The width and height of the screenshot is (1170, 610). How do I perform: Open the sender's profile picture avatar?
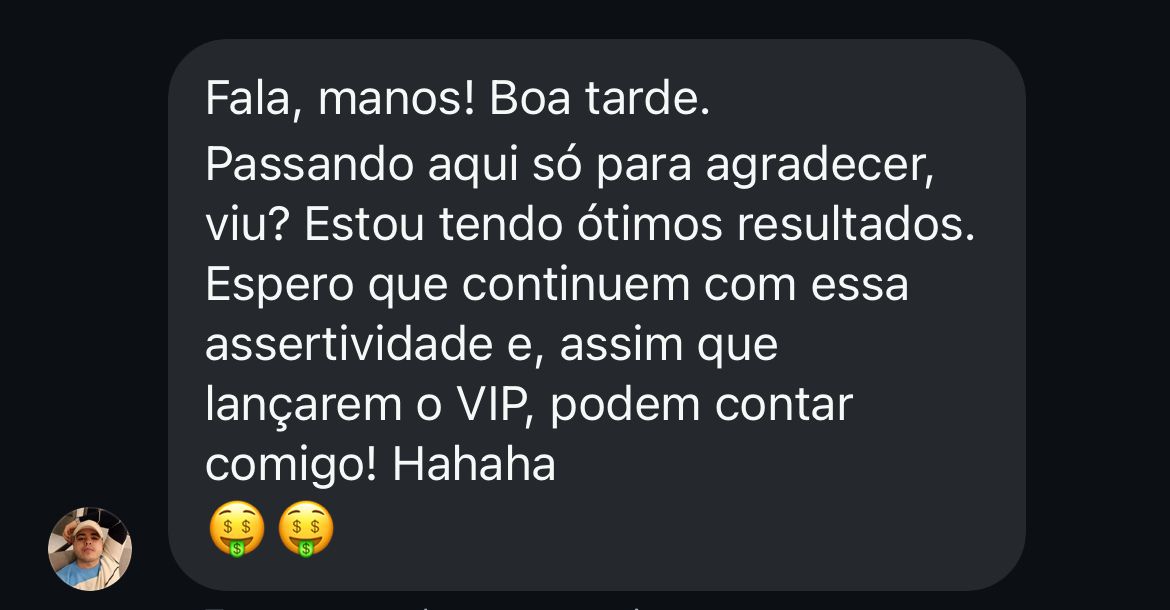click(x=90, y=549)
